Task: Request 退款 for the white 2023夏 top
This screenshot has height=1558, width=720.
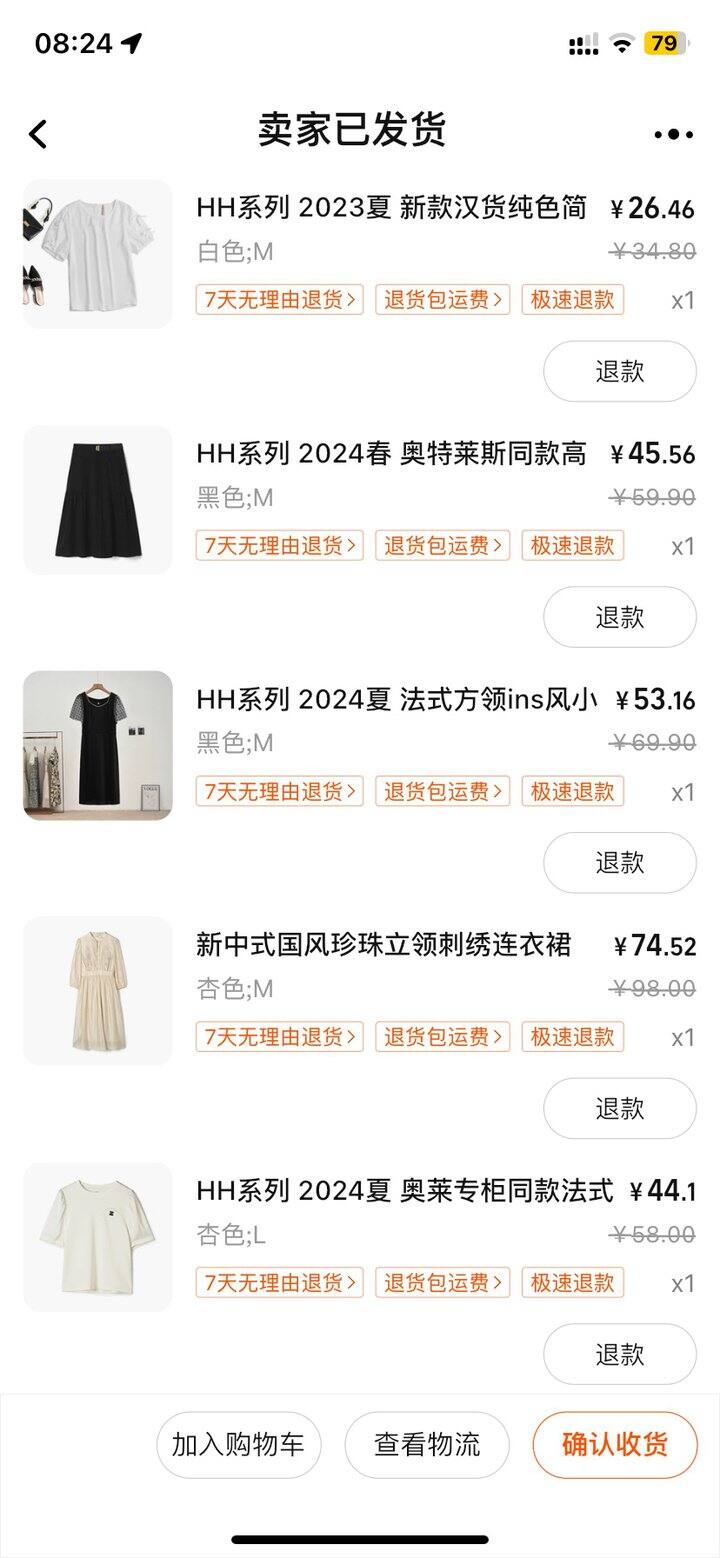Action: (x=619, y=371)
